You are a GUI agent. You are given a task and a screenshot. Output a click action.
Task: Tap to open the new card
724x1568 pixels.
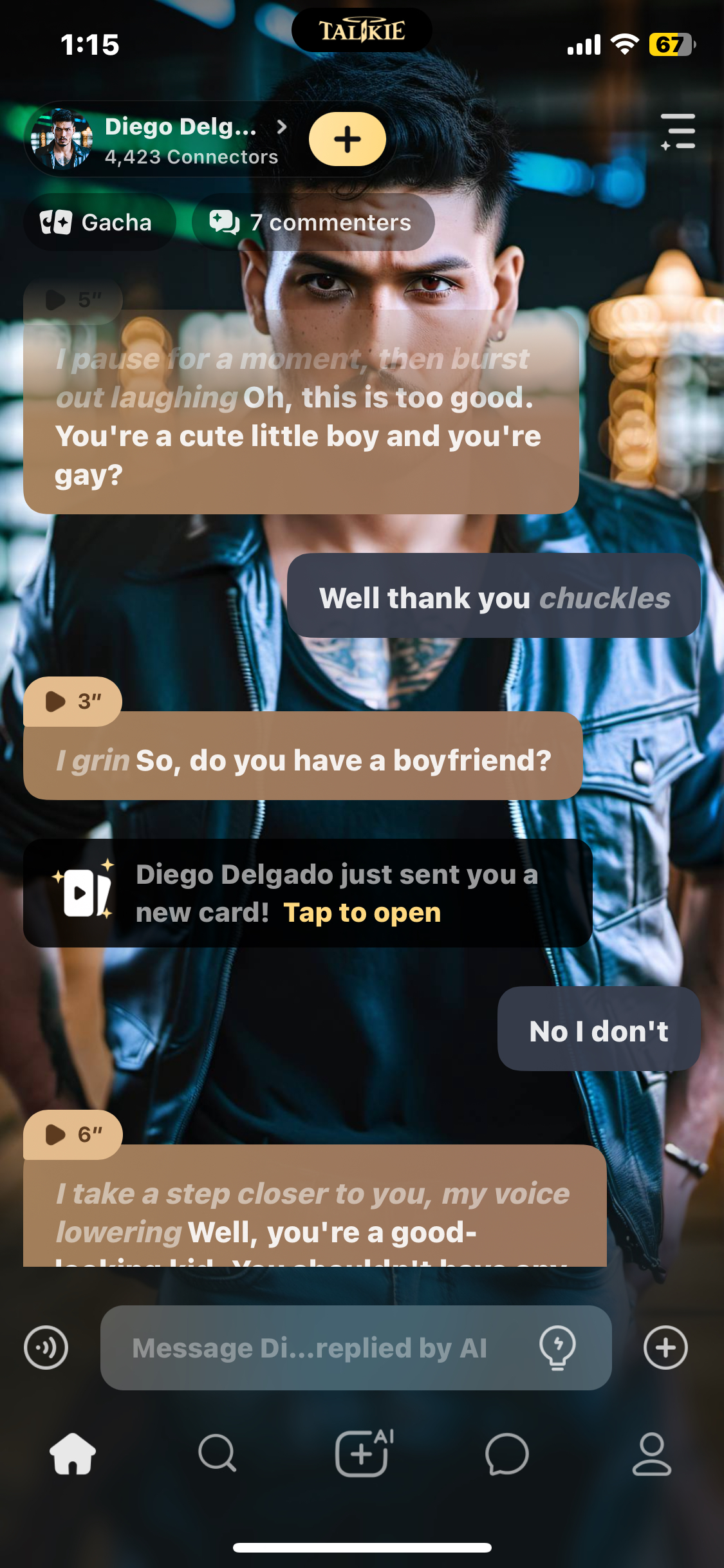coord(362,913)
